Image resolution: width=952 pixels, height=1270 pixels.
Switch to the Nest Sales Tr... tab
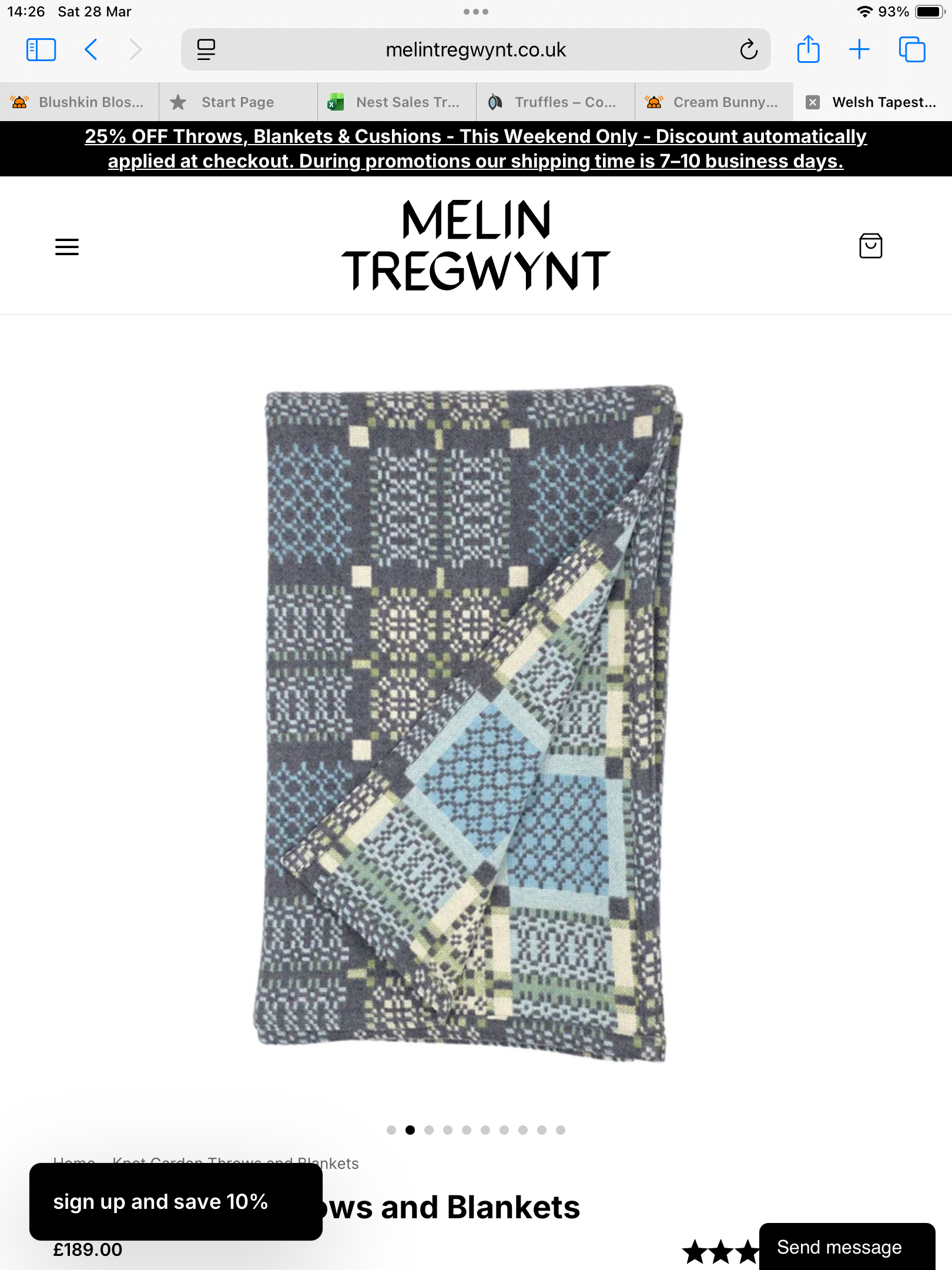coord(397,102)
